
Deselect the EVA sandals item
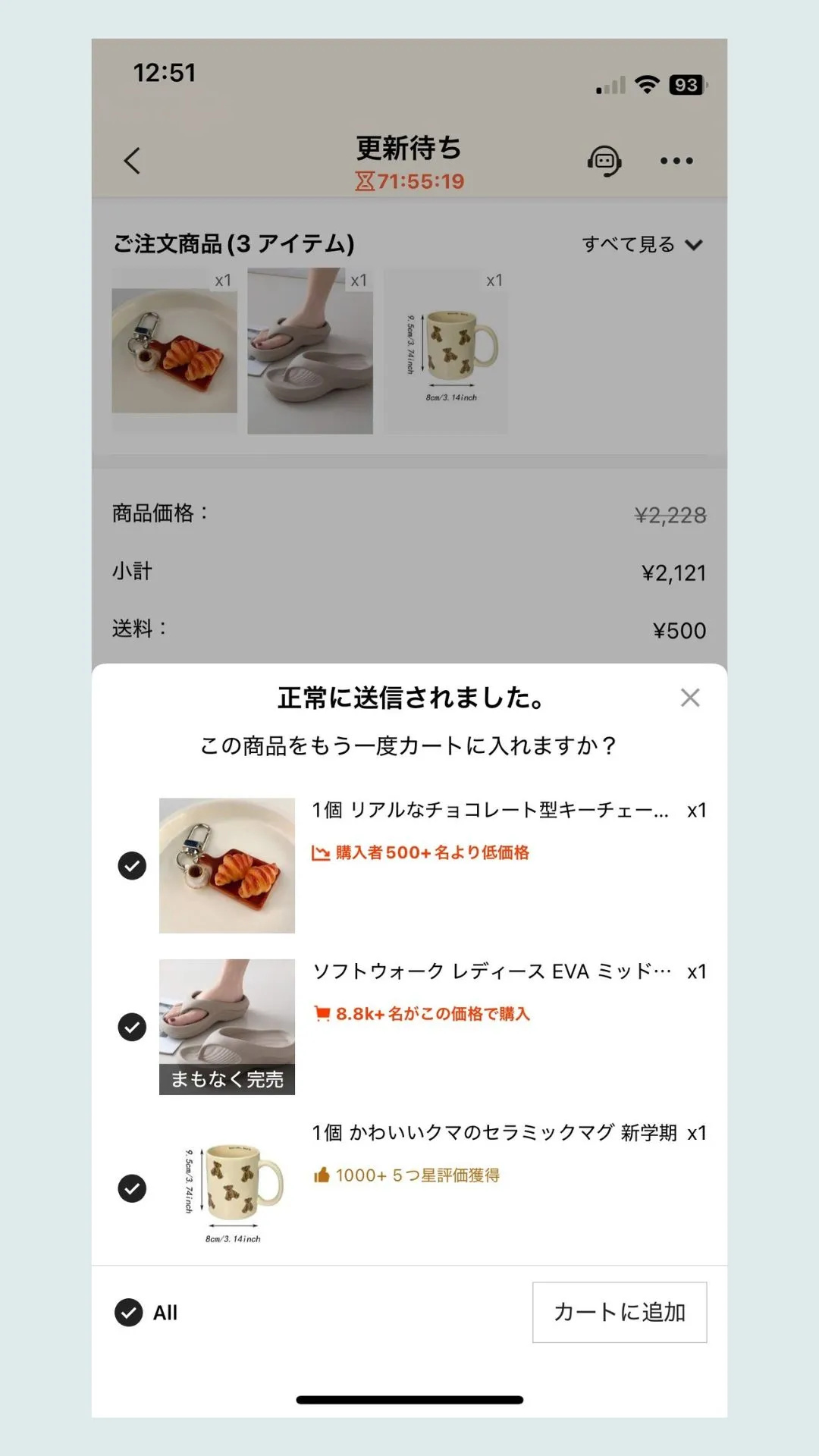point(132,1027)
